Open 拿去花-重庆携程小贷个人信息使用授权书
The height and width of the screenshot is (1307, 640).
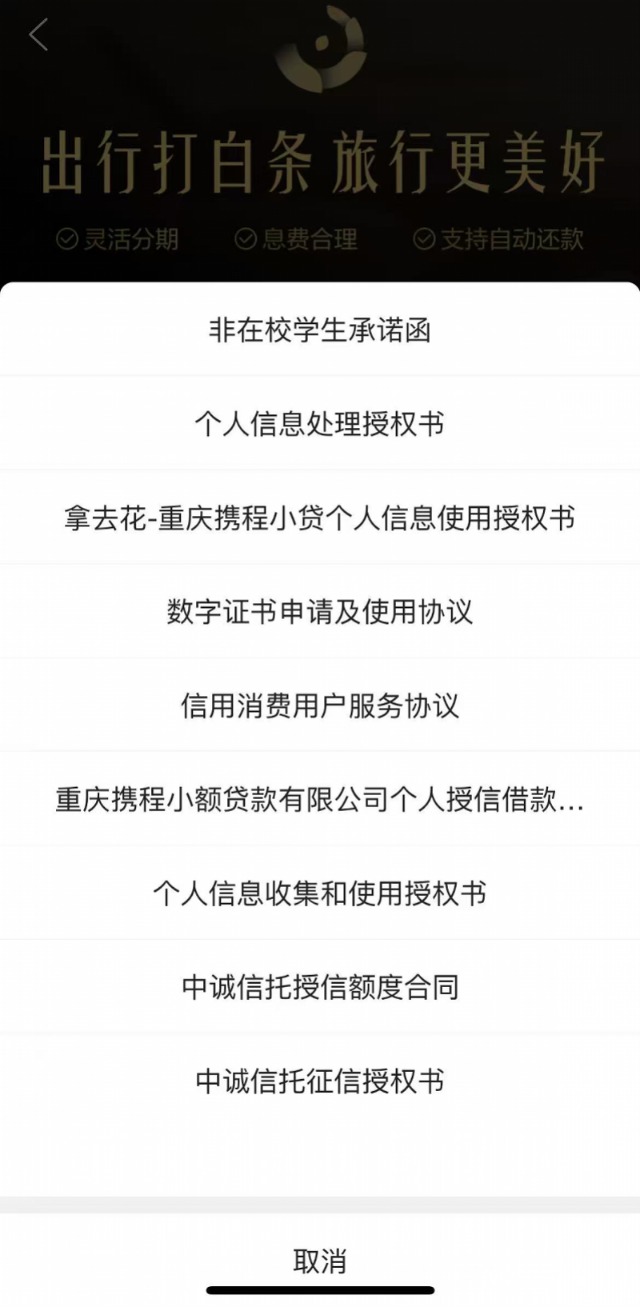coord(320,518)
